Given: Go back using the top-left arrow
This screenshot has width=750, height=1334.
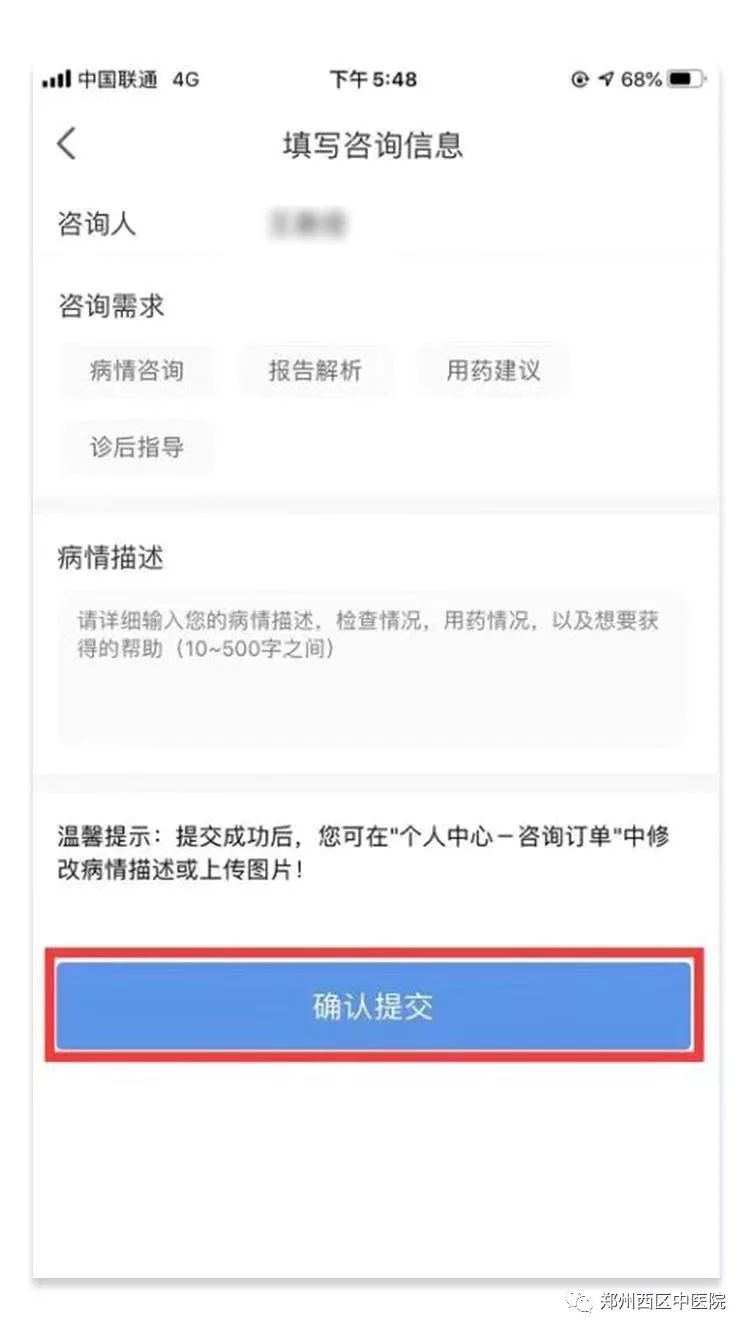Looking at the screenshot, I should [x=66, y=144].
